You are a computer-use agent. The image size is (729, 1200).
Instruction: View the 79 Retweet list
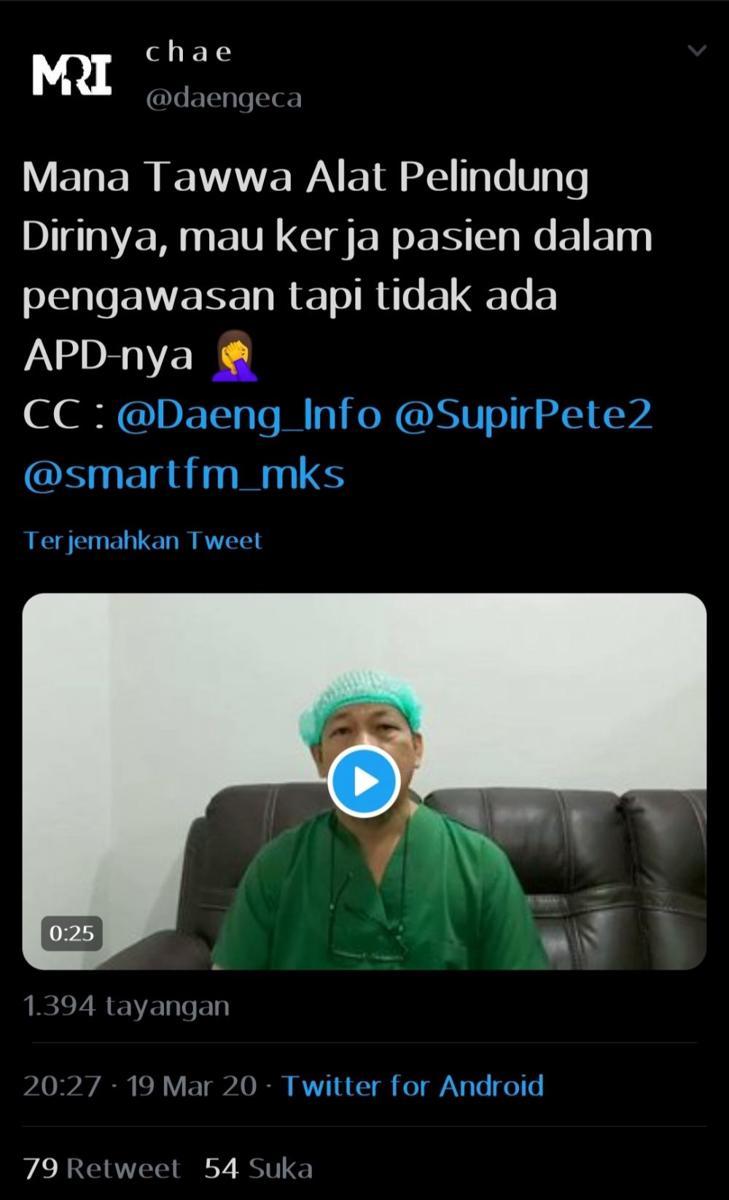pos(102,1168)
